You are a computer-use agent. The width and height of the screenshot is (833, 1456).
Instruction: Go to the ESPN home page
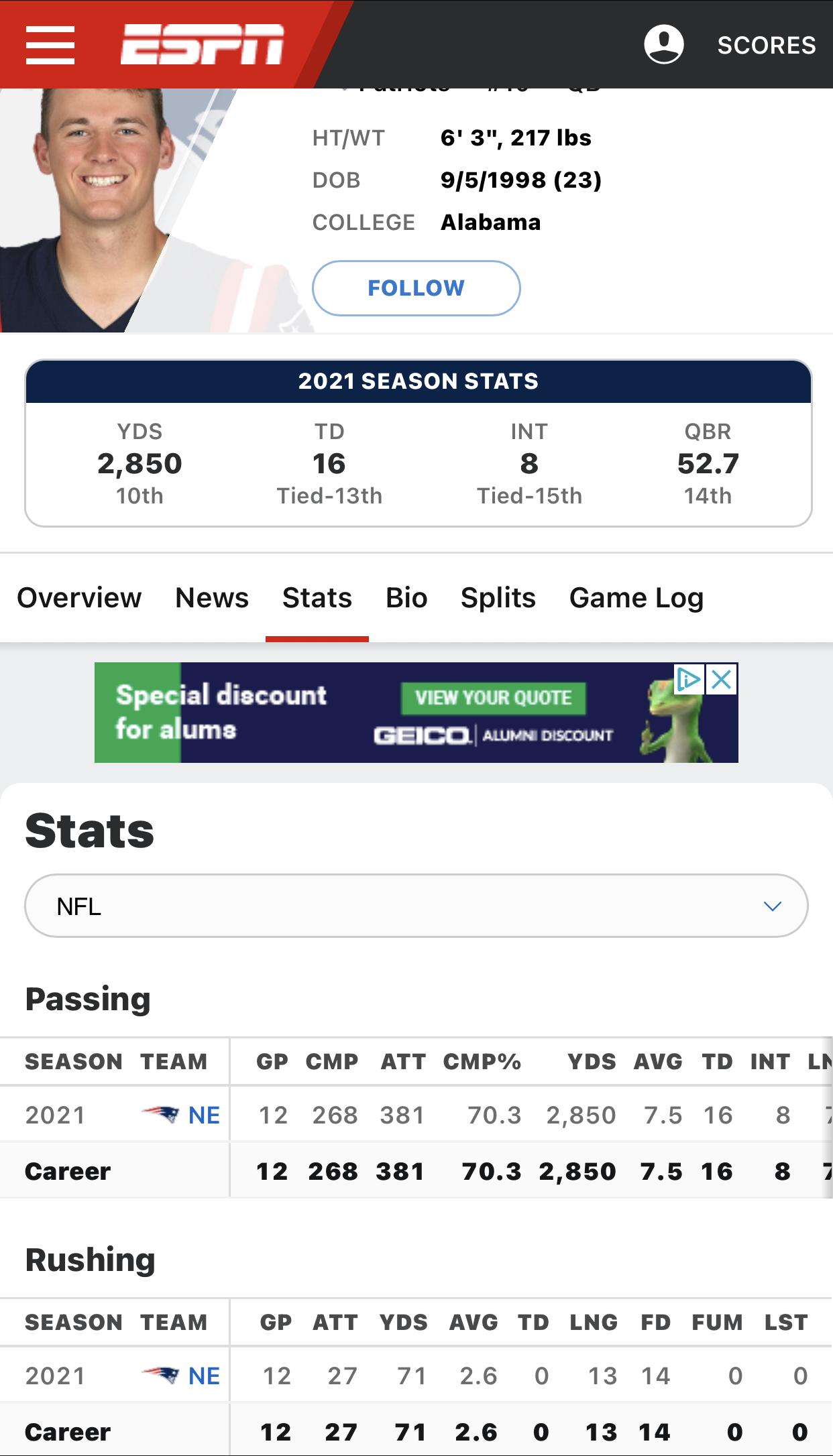202,45
